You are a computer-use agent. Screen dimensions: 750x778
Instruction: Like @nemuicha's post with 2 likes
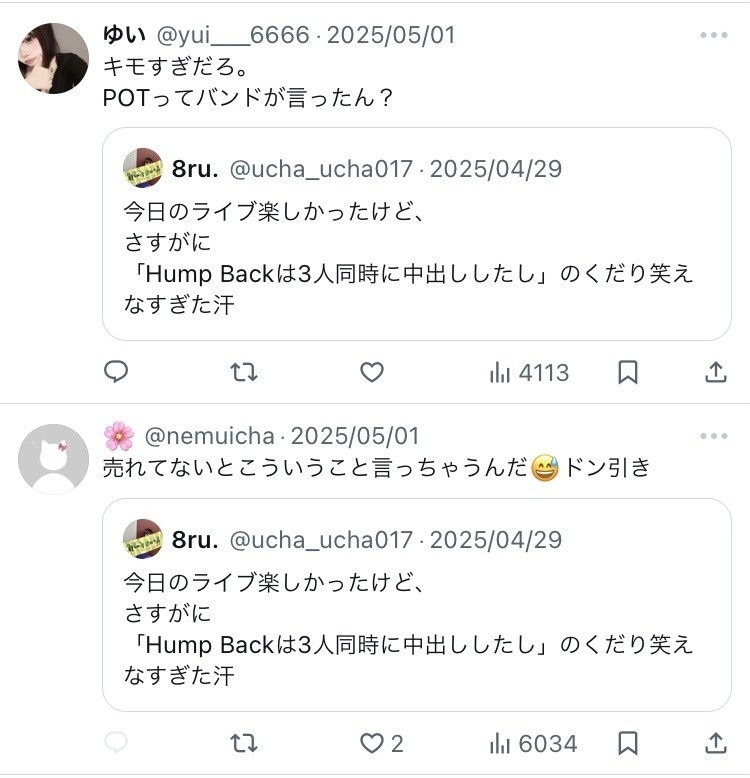click(381, 744)
